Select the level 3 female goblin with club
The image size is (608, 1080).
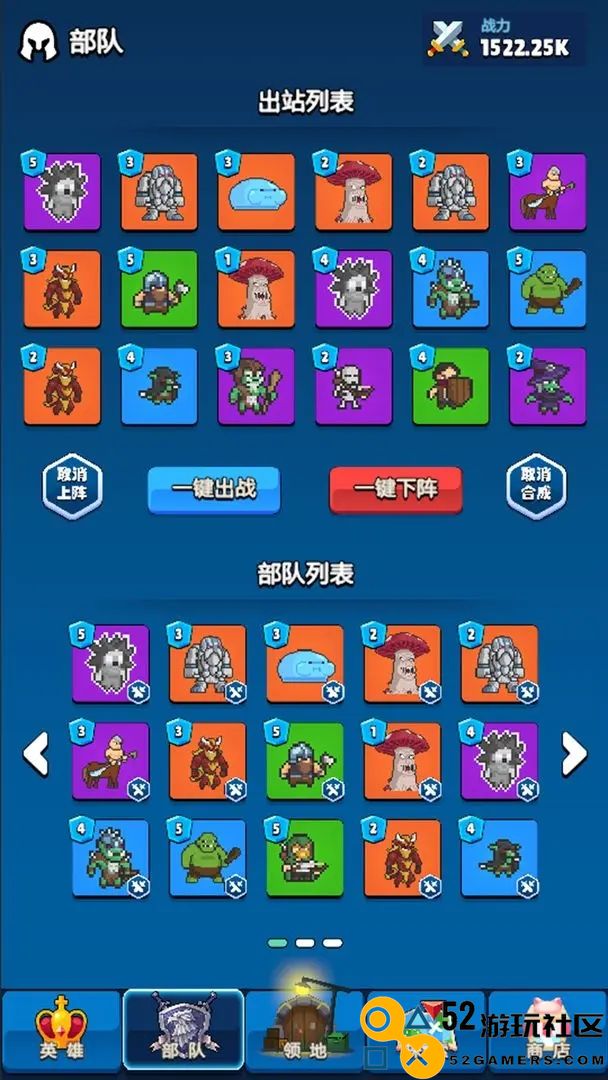click(256, 386)
